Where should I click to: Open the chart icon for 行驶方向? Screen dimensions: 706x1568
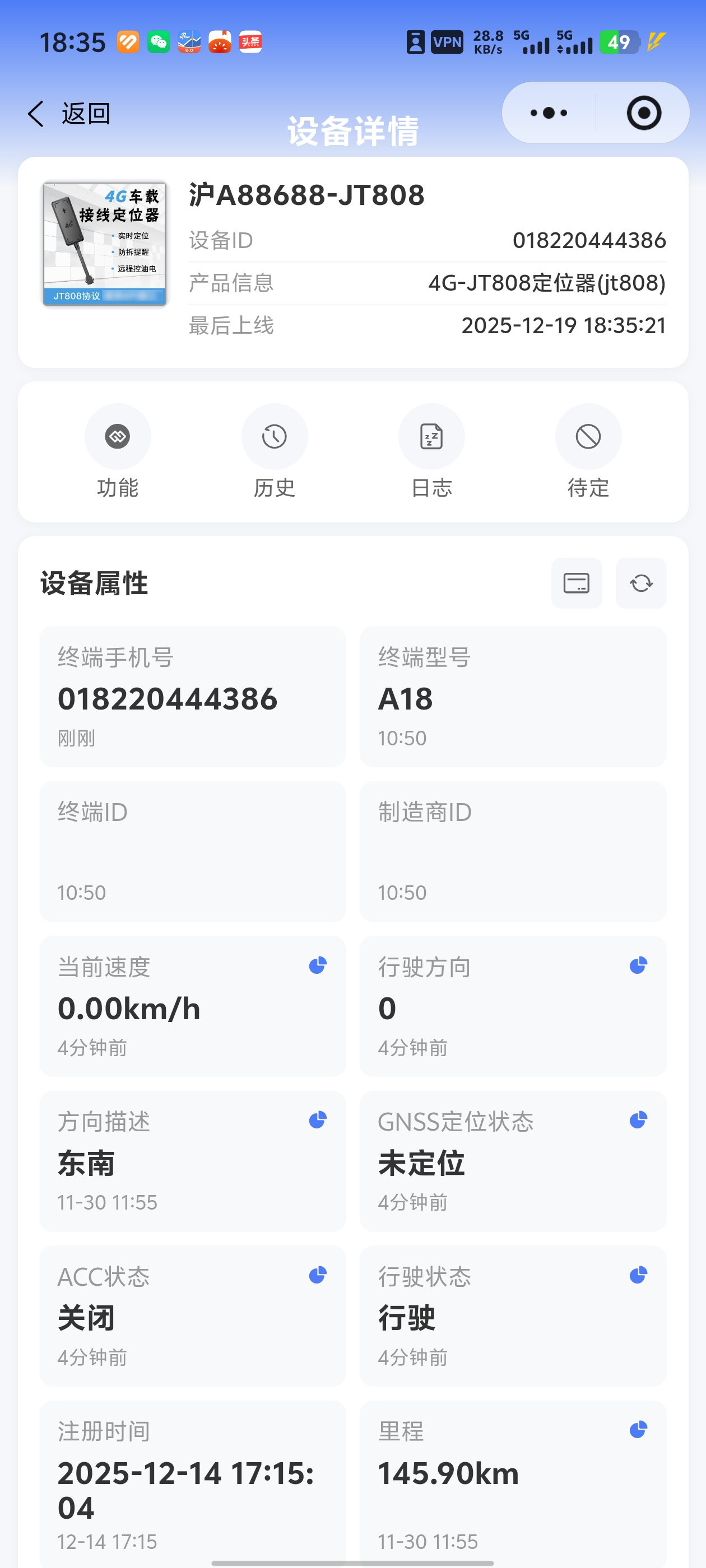tap(638, 965)
